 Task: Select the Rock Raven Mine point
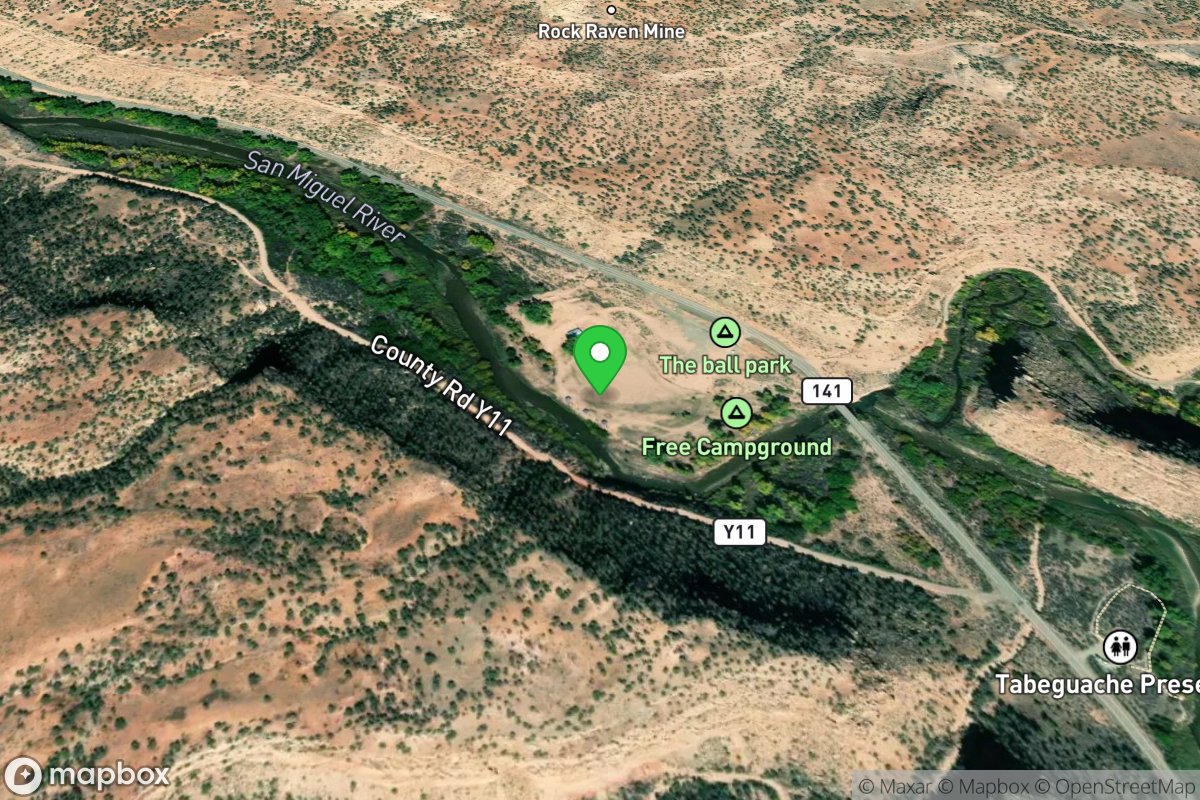611,10
